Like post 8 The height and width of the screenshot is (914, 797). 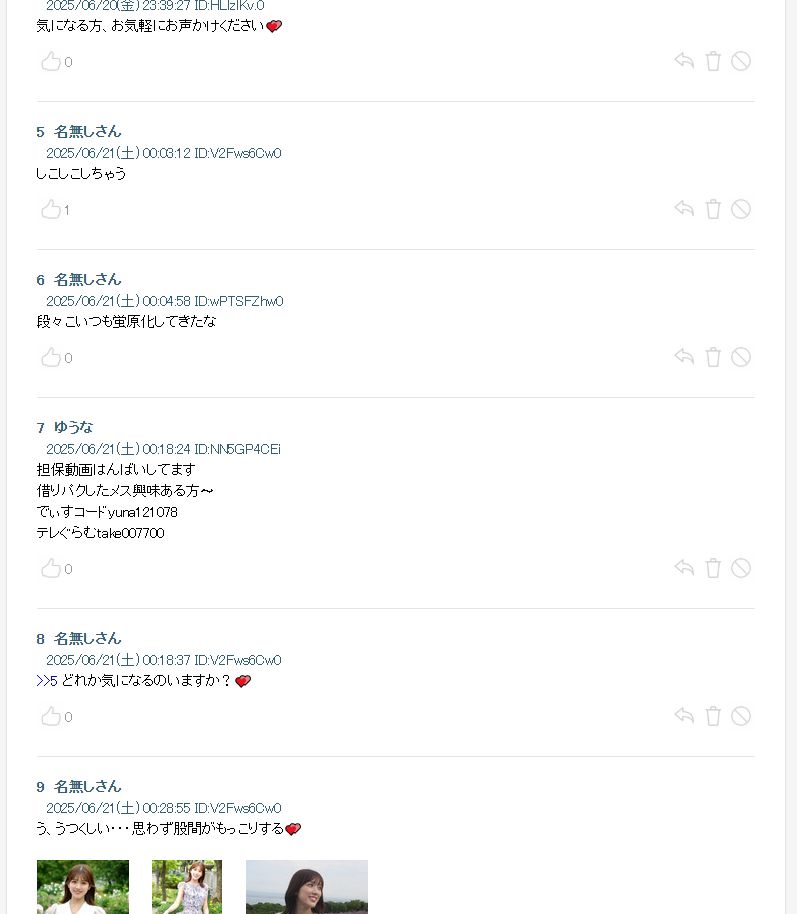click(51, 717)
